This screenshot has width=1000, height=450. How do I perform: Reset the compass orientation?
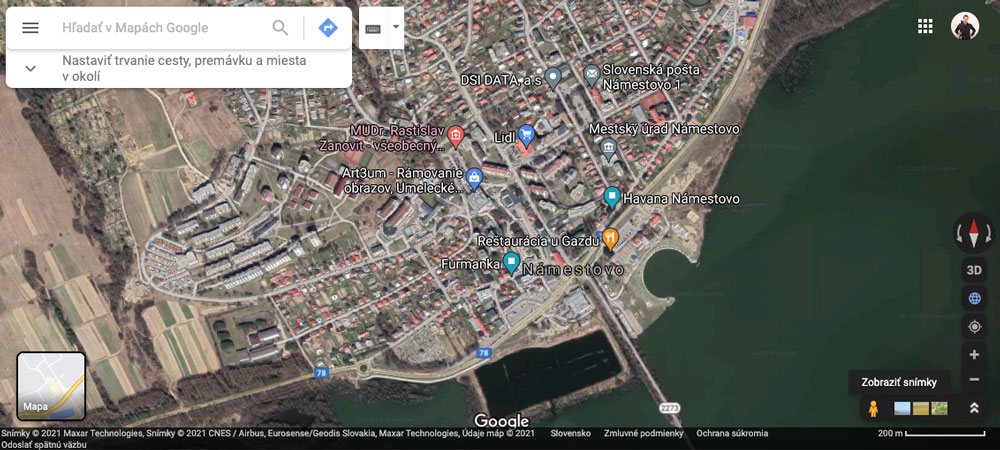(x=974, y=234)
